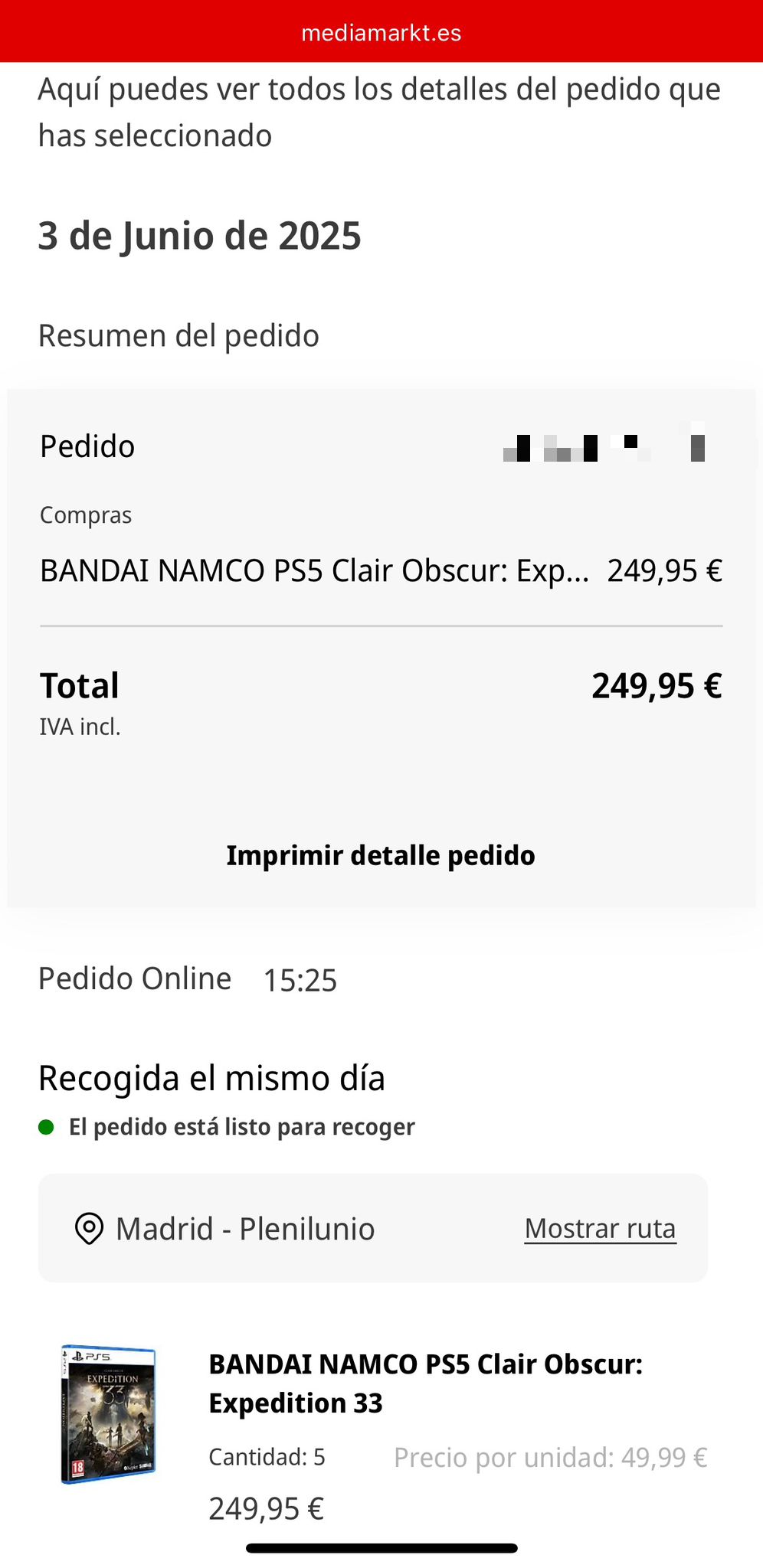Tap Imprimir detalle pedido button
Screen dimensions: 763x1568
pos(381,855)
